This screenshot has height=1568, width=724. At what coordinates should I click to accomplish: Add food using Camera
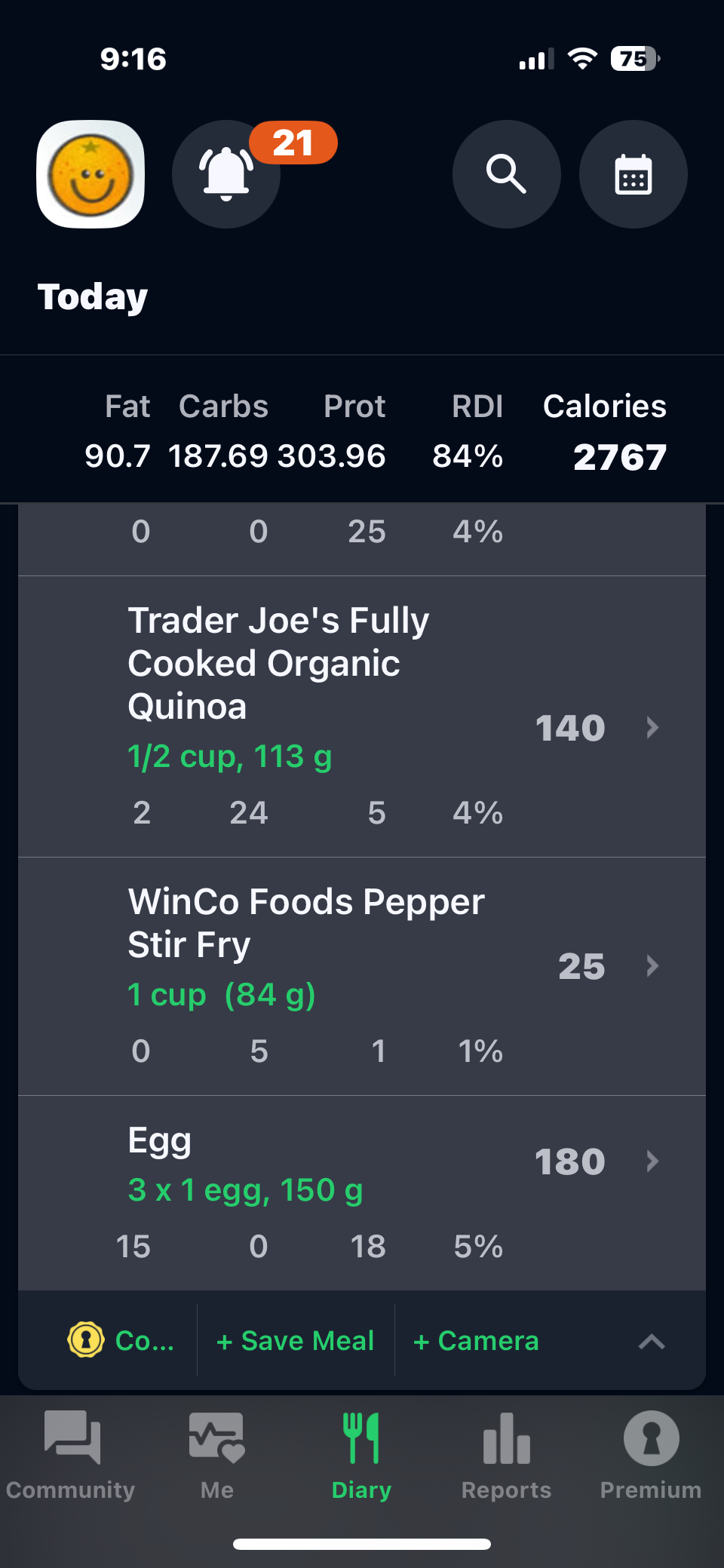click(x=477, y=1341)
